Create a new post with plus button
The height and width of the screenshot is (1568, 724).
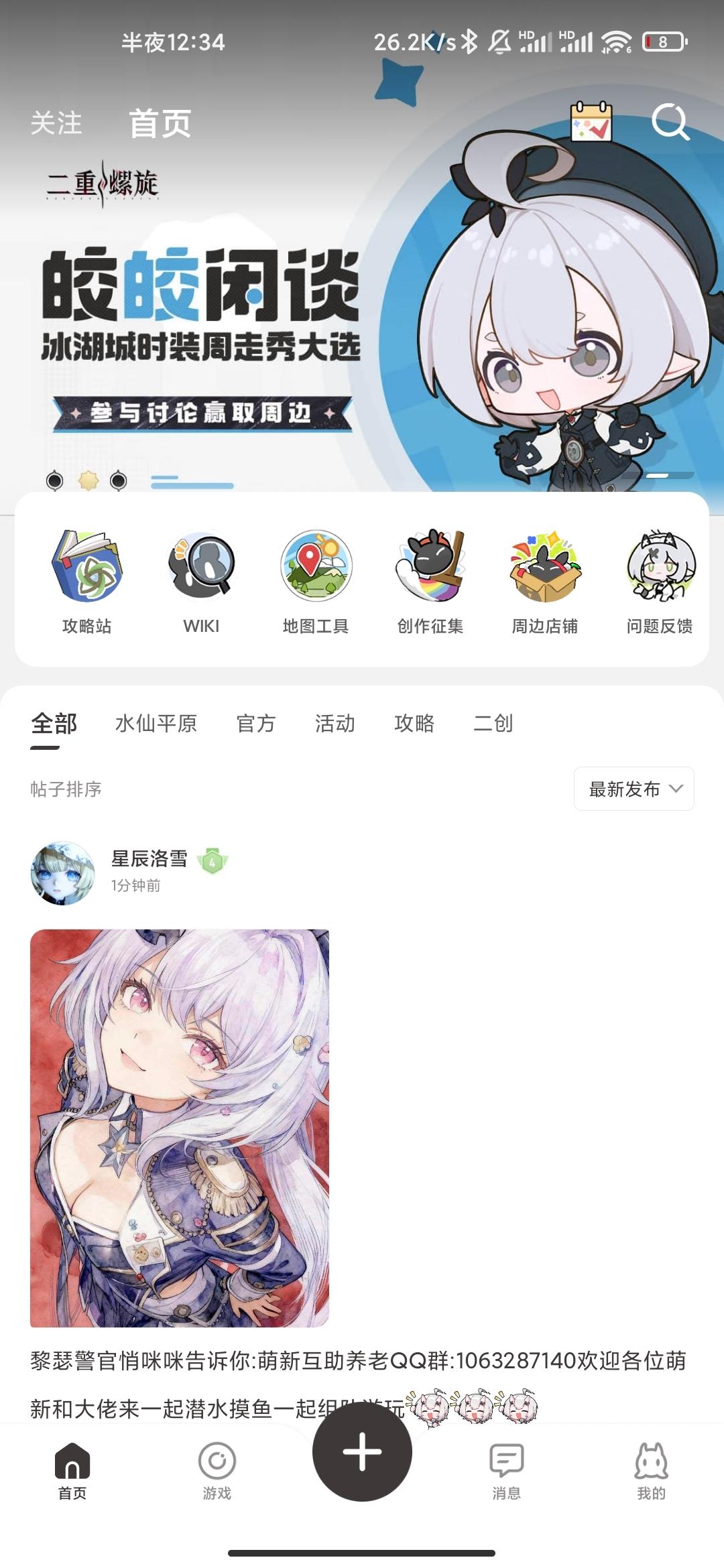[362, 1451]
